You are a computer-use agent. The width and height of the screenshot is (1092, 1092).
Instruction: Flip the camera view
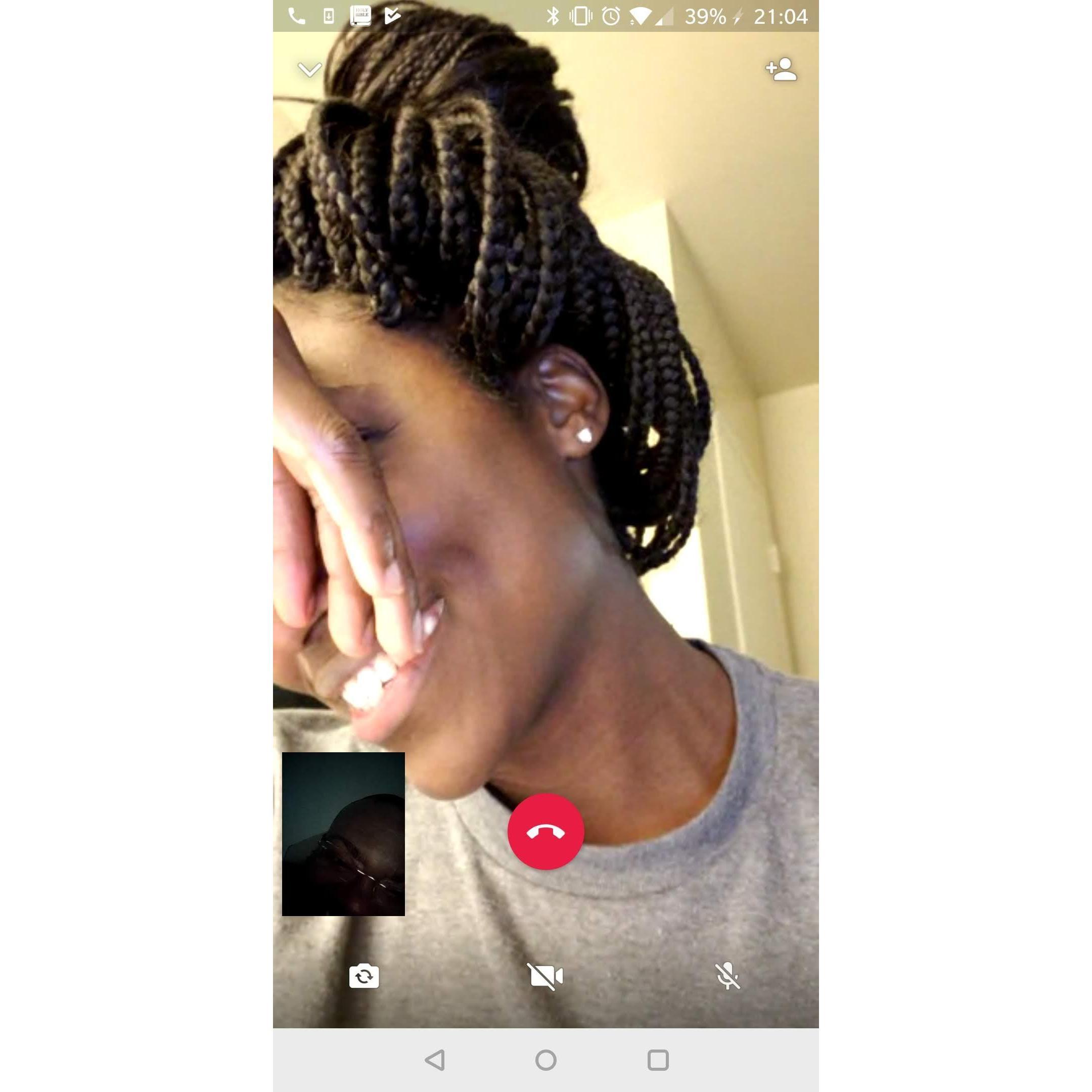364,977
